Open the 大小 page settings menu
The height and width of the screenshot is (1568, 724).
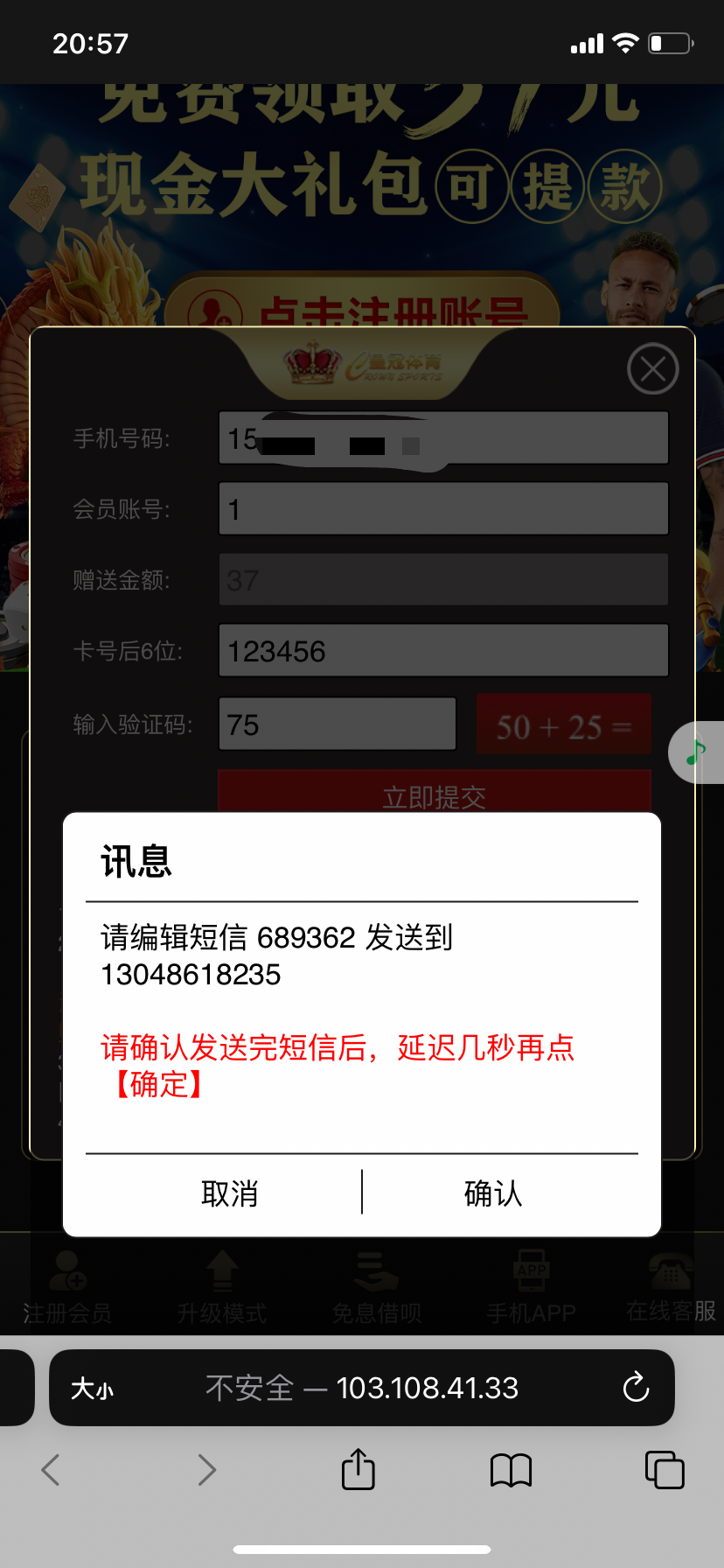click(x=92, y=1389)
